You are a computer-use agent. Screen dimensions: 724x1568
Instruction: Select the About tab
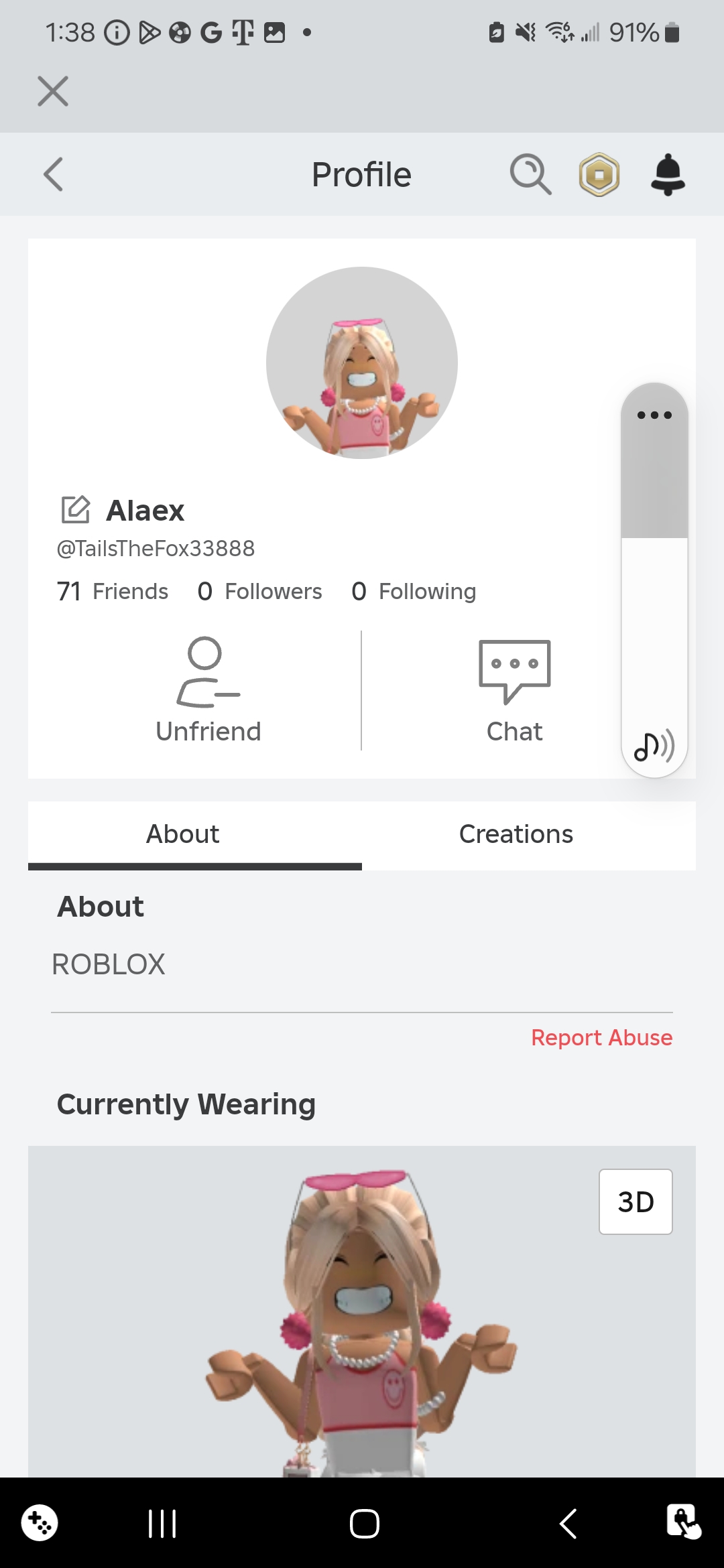pyautogui.click(x=182, y=834)
